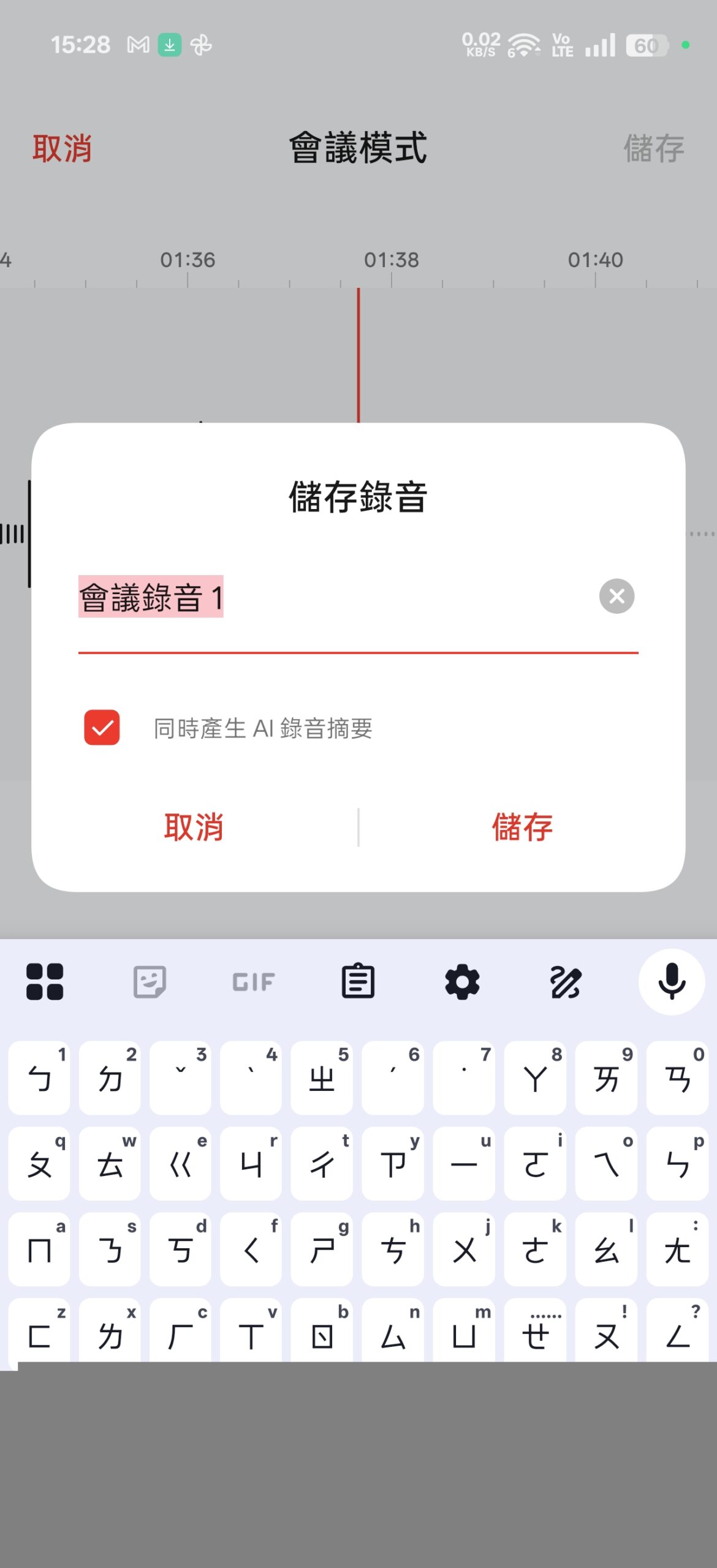The width and height of the screenshot is (717, 1568).
Task: Type the ㄢ key
Action: [677, 1078]
